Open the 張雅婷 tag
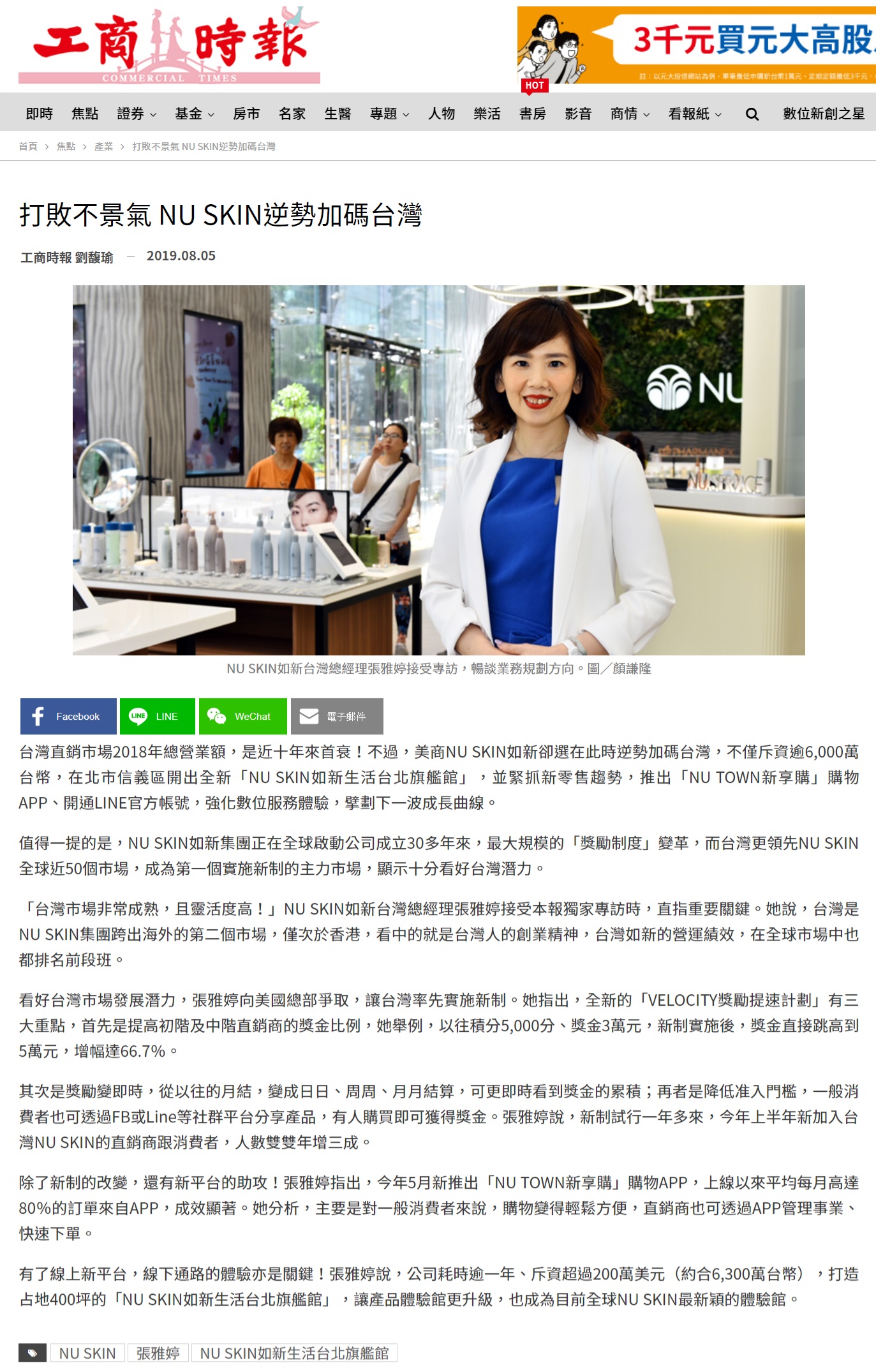This screenshot has width=876, height=1372. pos(158,1353)
